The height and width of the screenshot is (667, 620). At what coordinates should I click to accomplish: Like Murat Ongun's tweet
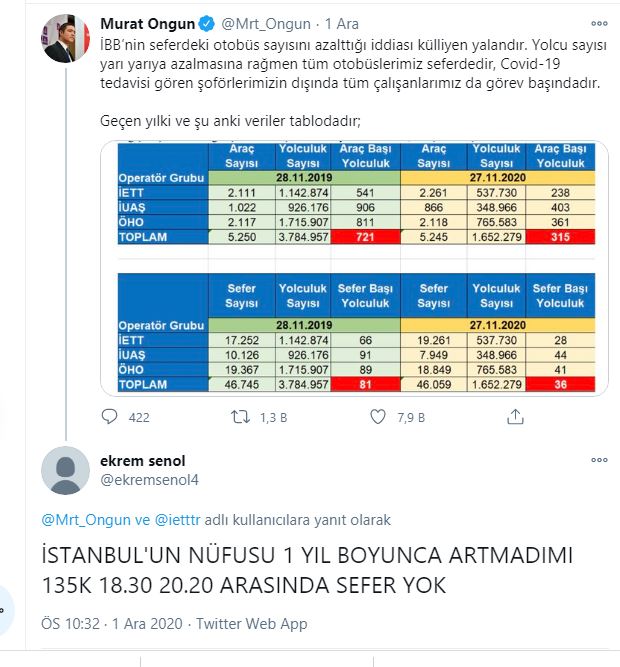(379, 418)
